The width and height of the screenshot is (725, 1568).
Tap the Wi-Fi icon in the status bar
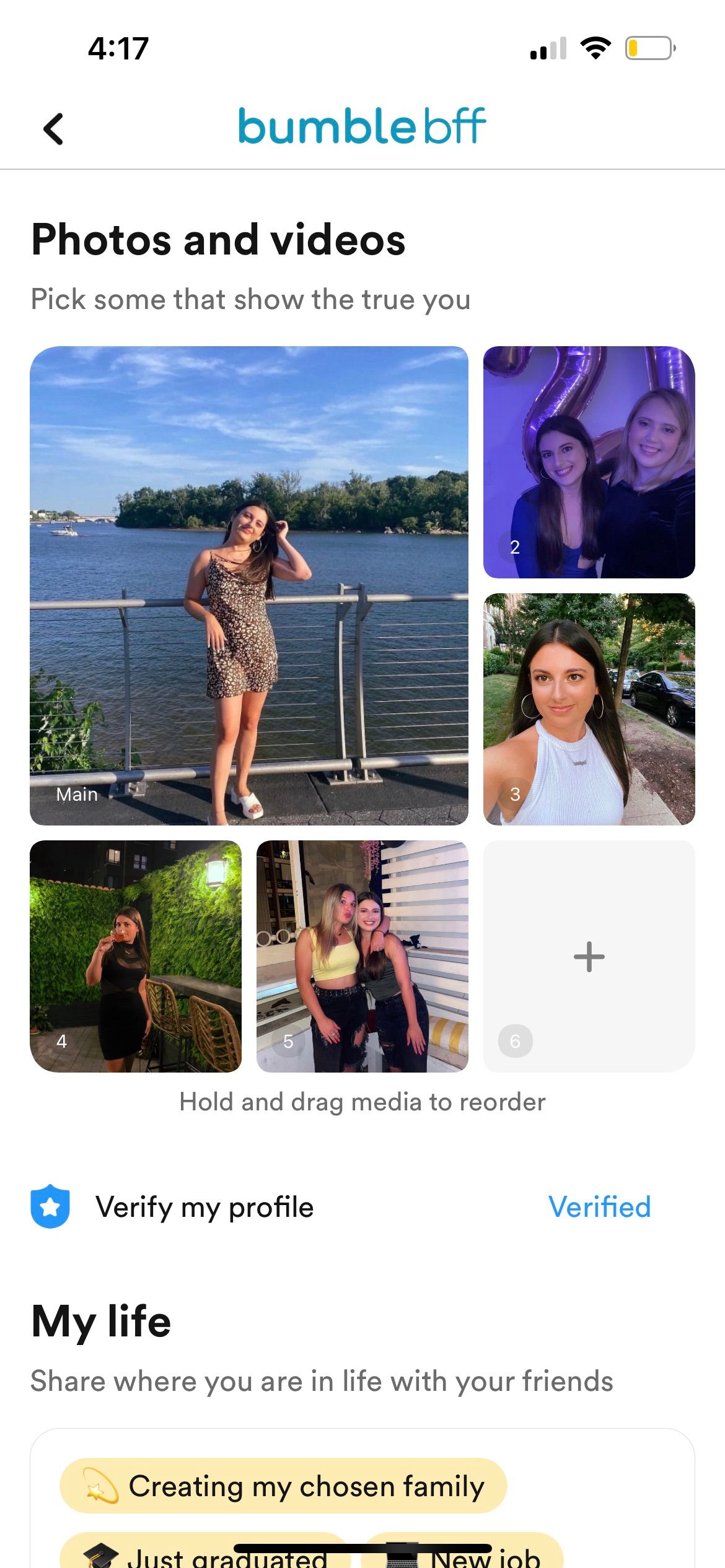594,48
